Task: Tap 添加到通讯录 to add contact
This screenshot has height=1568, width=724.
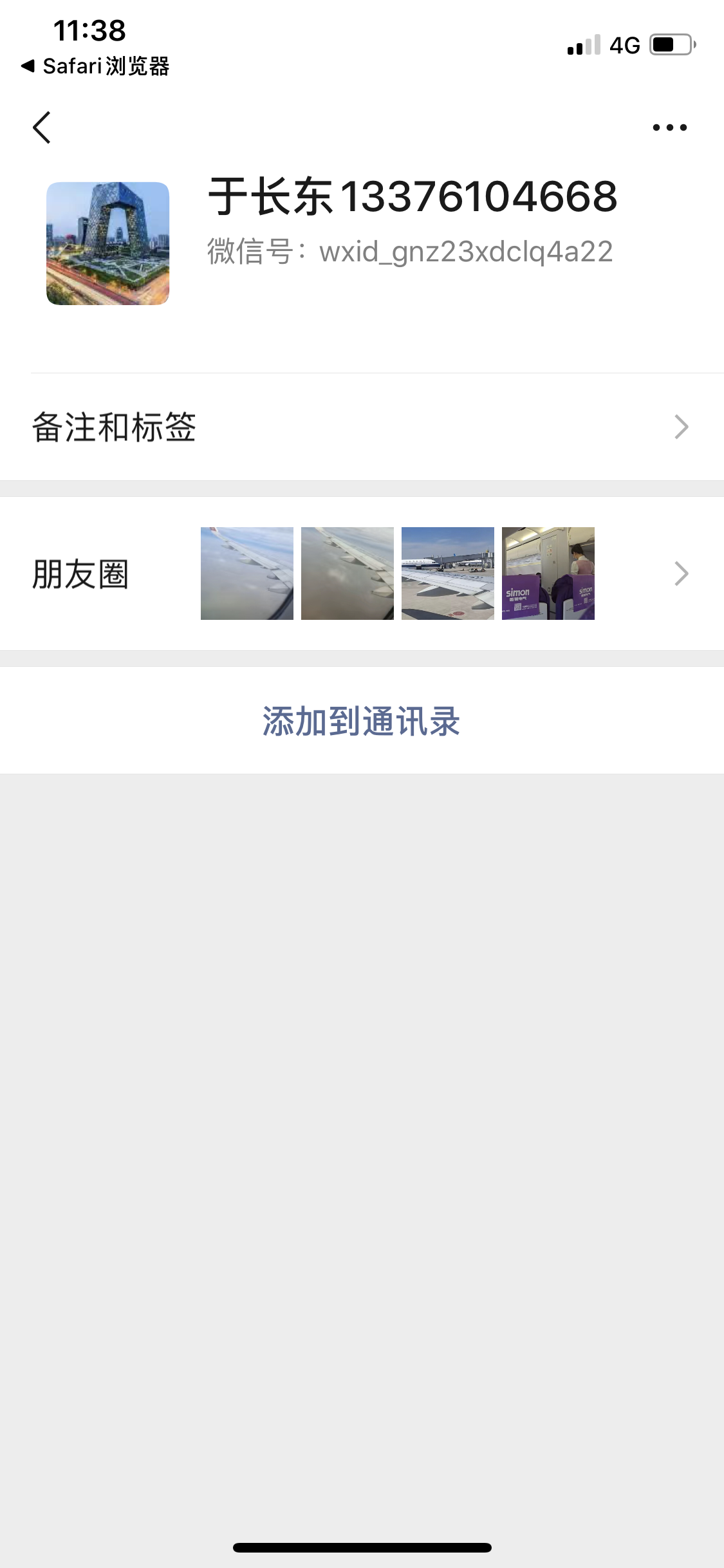Action: point(361,721)
